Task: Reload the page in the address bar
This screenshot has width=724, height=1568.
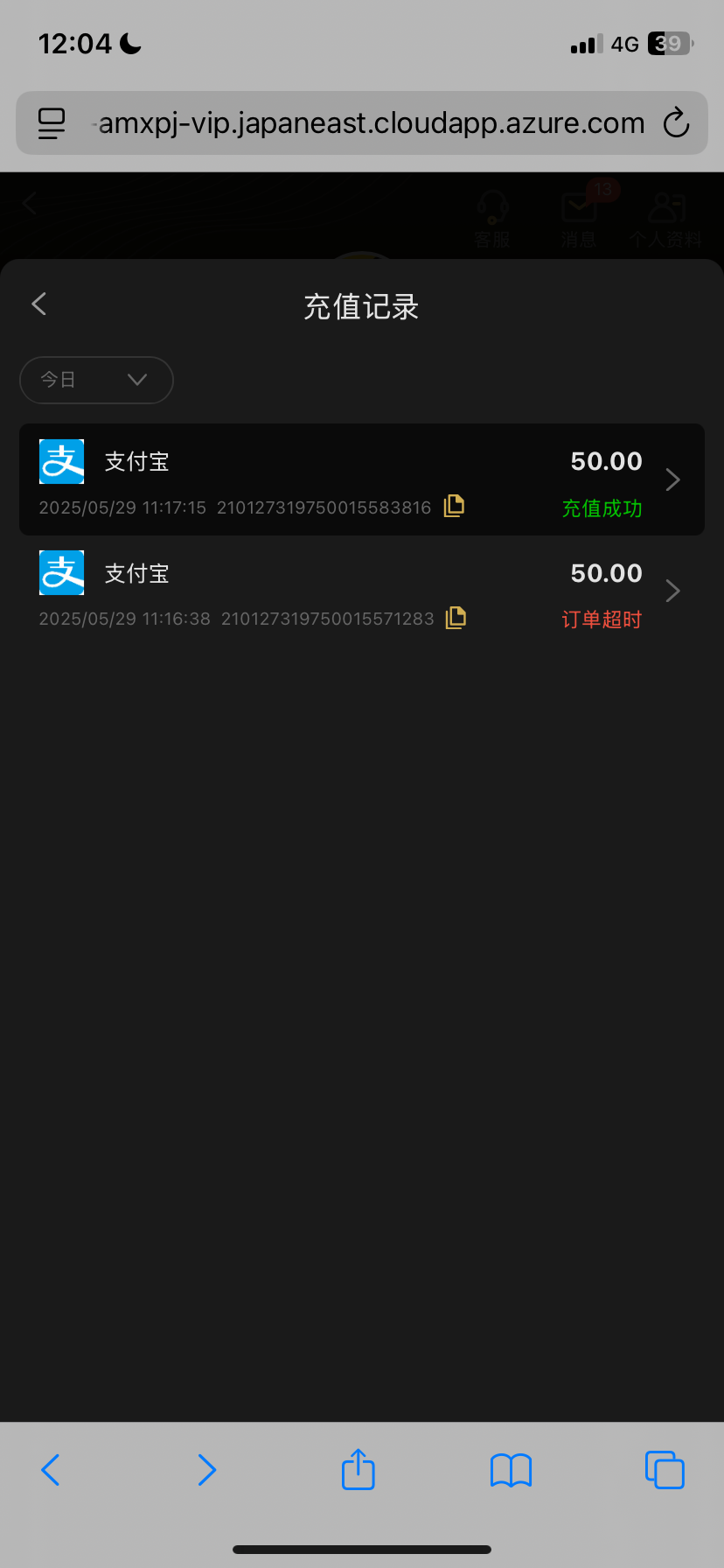Action: point(676,123)
